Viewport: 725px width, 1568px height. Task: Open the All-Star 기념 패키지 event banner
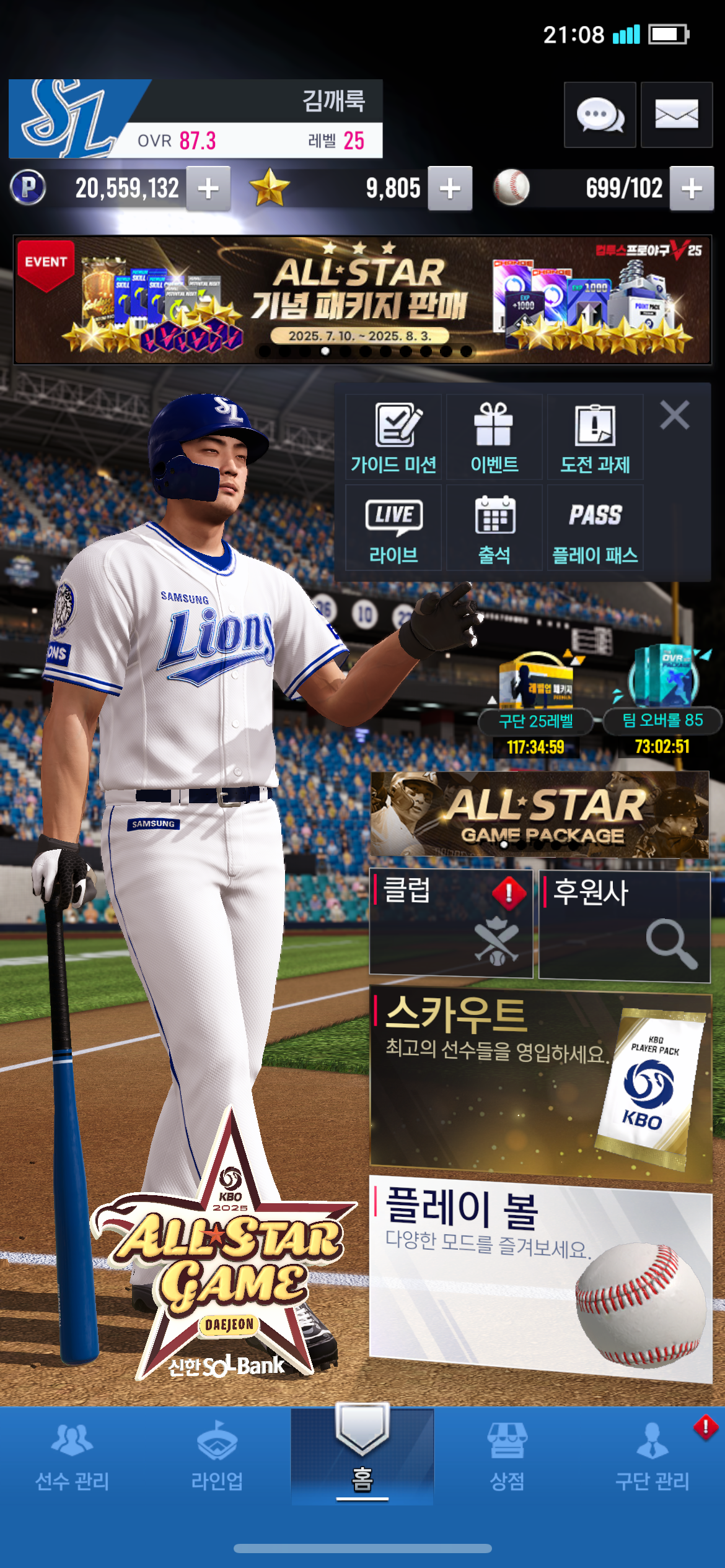point(362,299)
